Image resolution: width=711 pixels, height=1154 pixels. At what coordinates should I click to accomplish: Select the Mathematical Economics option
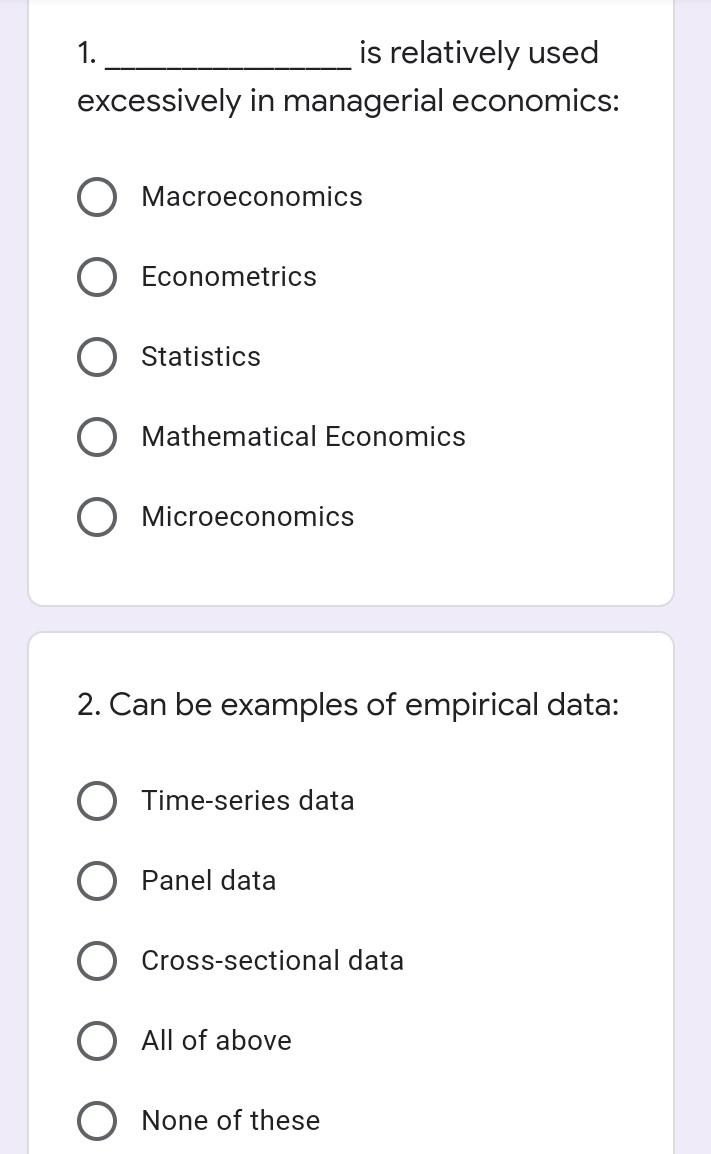pyautogui.click(x=96, y=437)
